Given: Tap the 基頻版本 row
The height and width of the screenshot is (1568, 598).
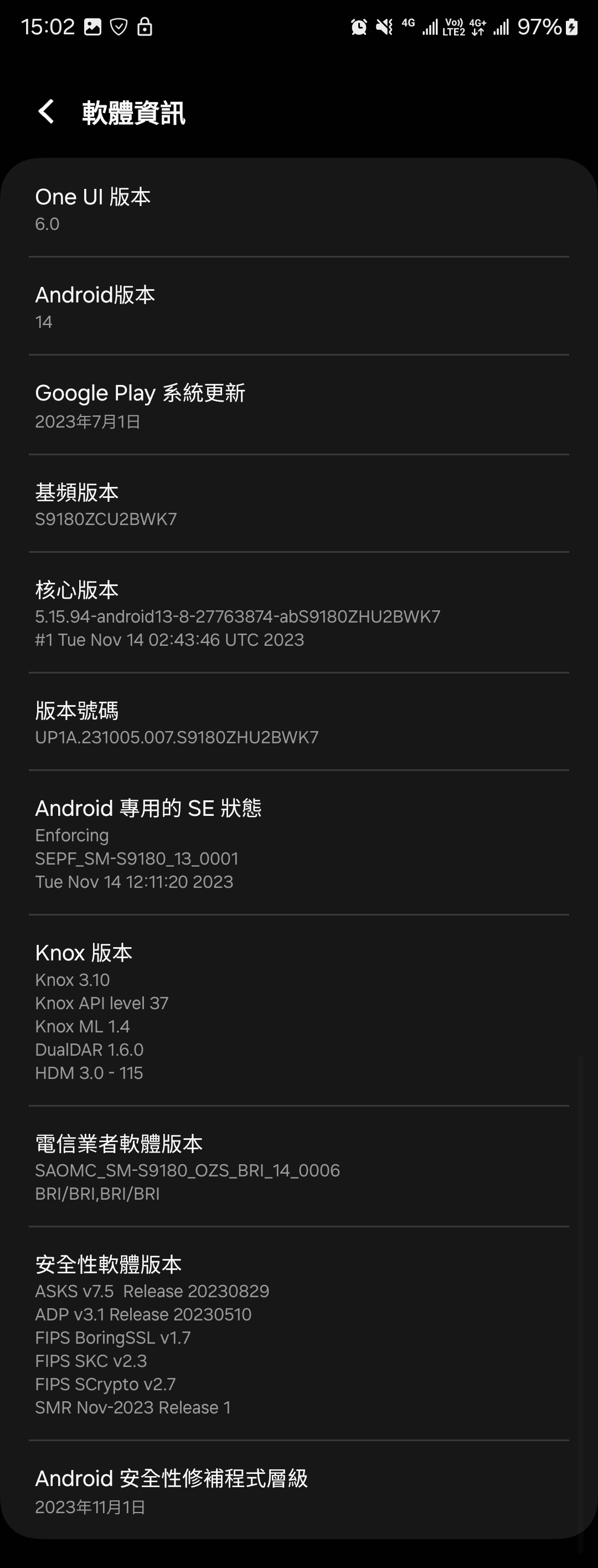Looking at the screenshot, I should 298,504.
